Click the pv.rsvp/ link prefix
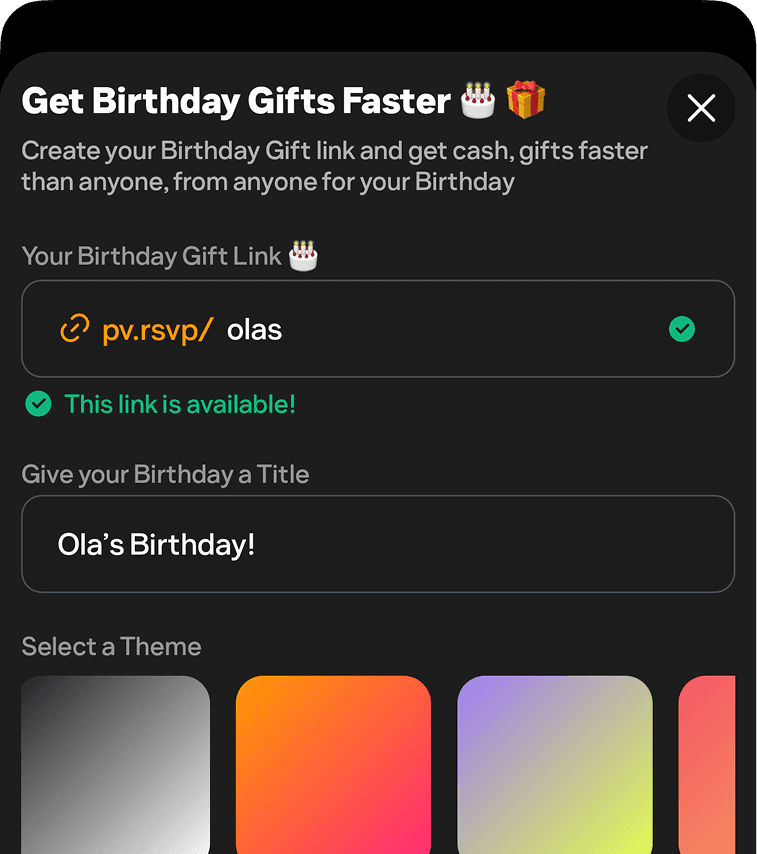The height and width of the screenshot is (854, 757). [155, 329]
